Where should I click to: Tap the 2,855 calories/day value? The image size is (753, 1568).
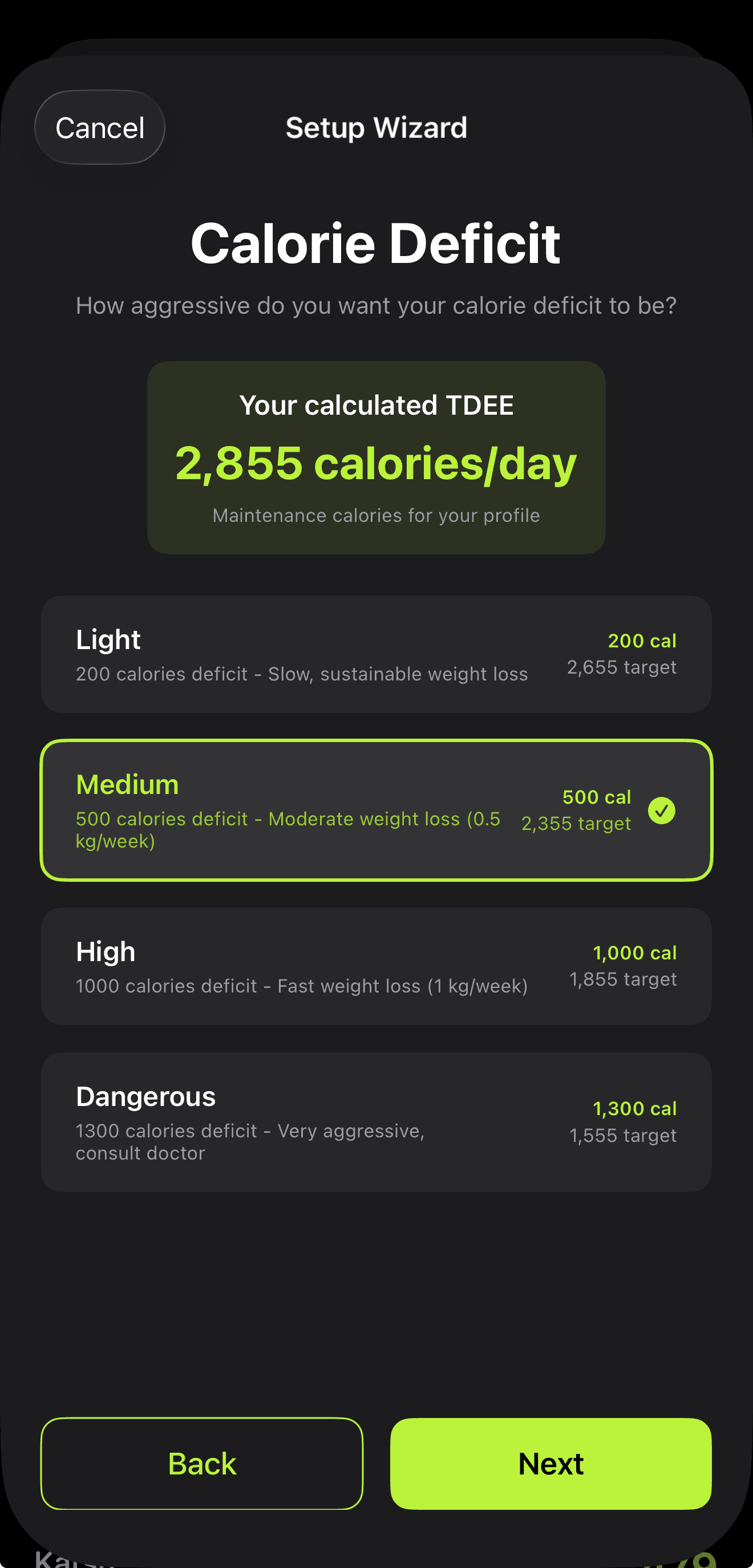pyautogui.click(x=376, y=464)
